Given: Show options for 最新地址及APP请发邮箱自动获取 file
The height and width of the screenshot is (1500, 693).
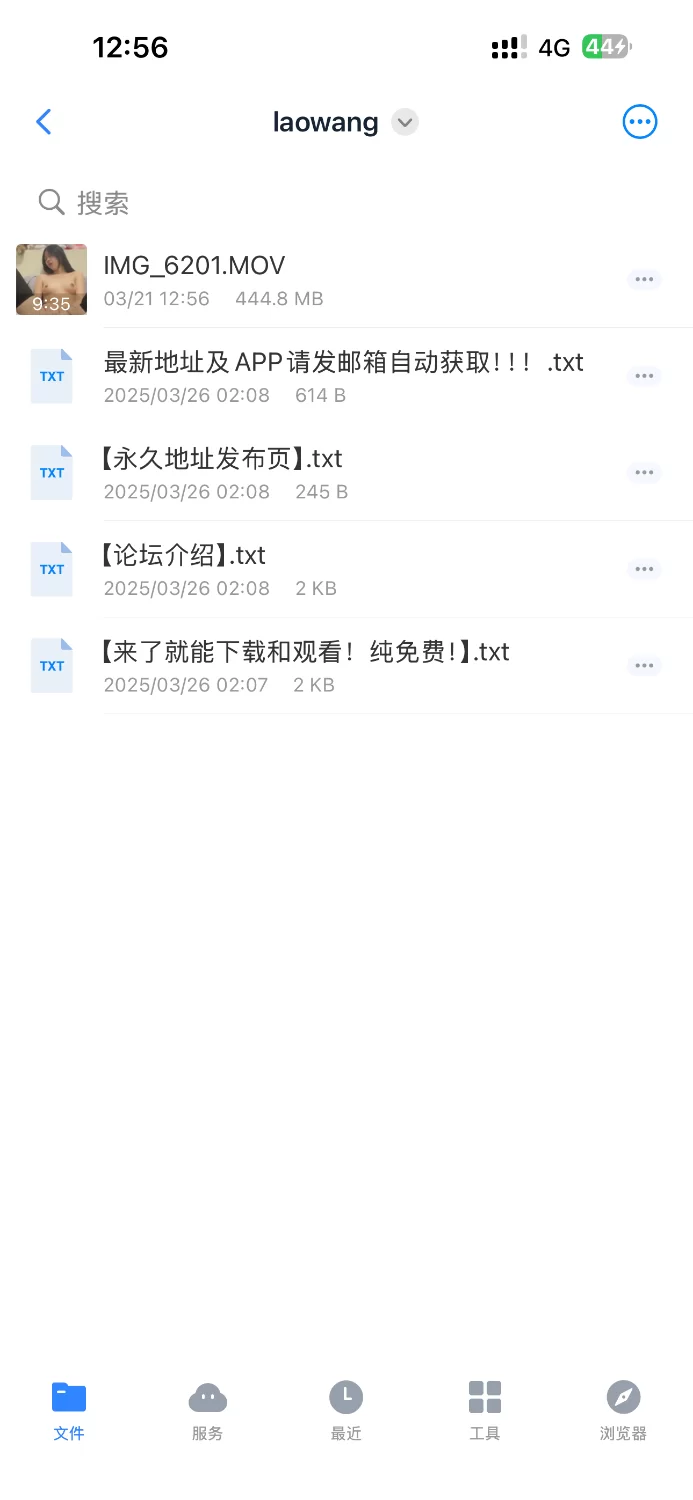Looking at the screenshot, I should click(x=644, y=376).
